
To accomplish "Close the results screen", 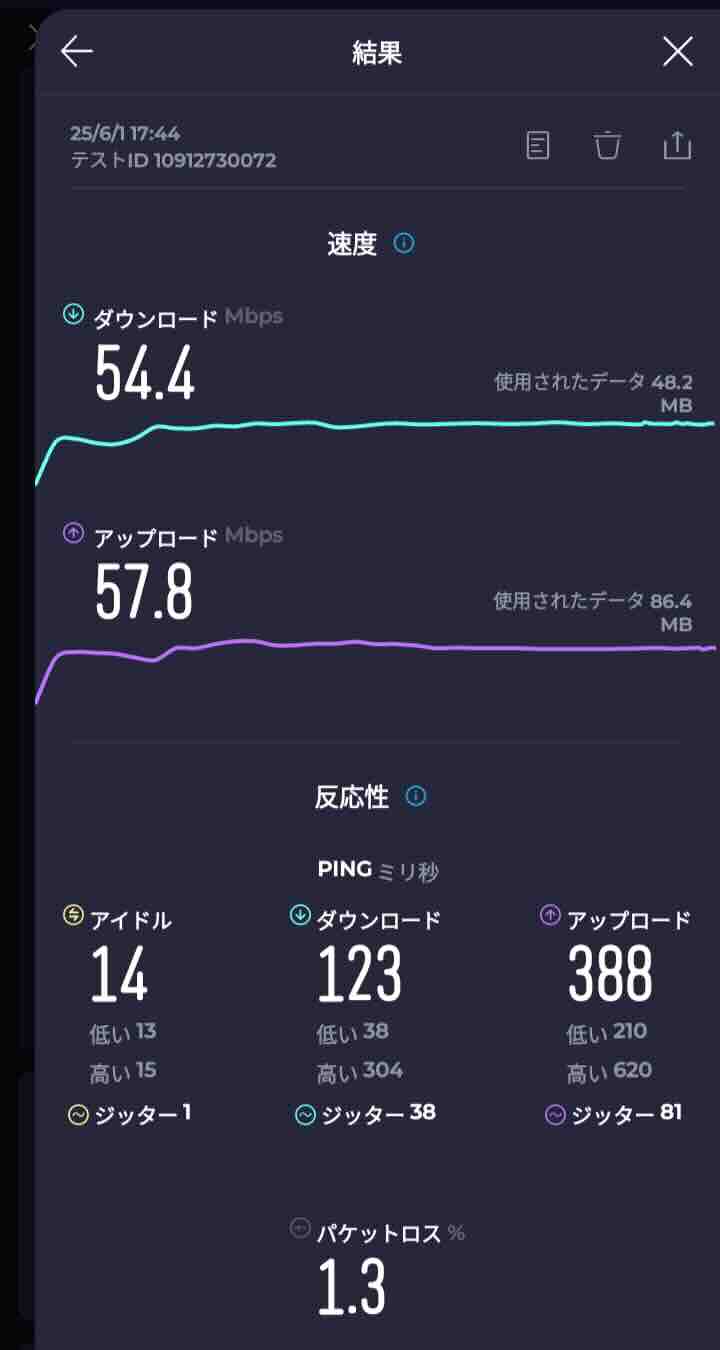I will click(x=677, y=52).
